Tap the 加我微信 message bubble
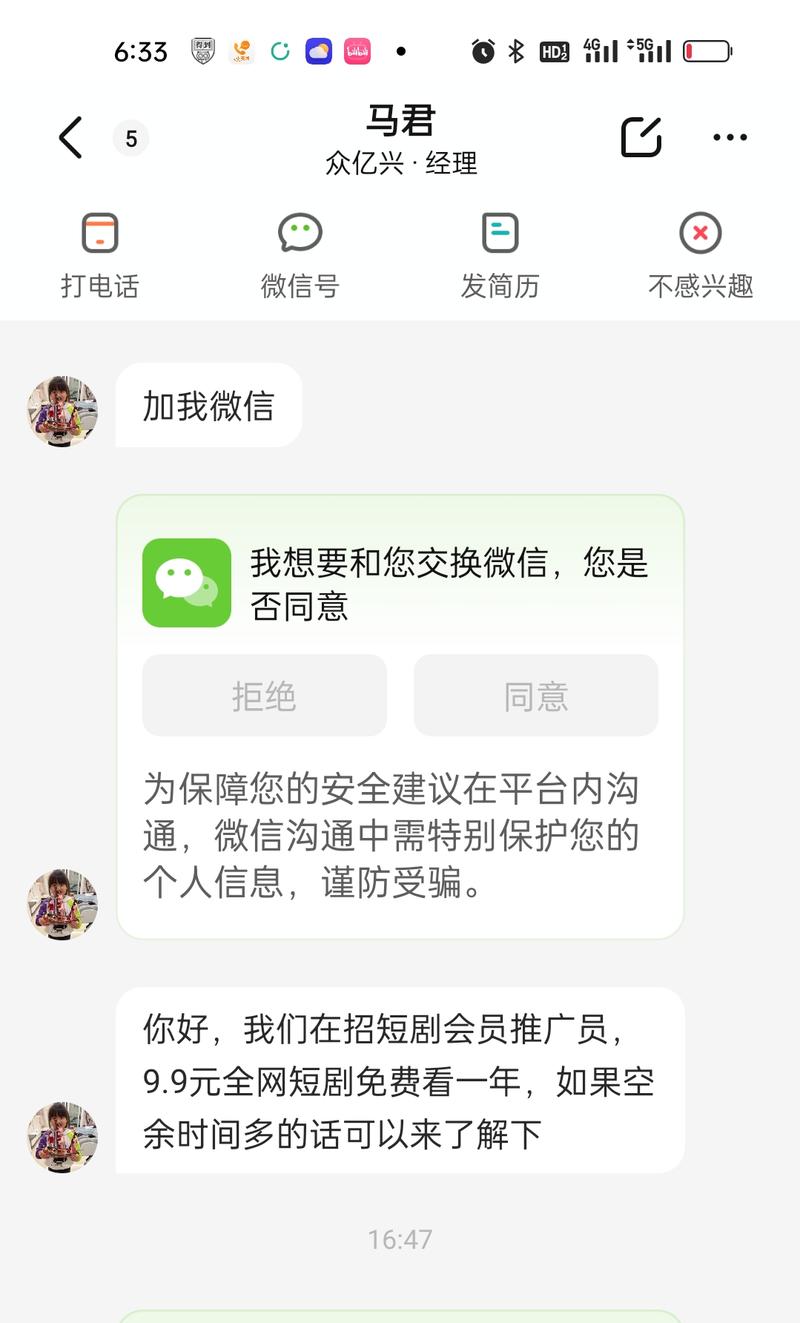The width and height of the screenshot is (800, 1323). coord(207,406)
